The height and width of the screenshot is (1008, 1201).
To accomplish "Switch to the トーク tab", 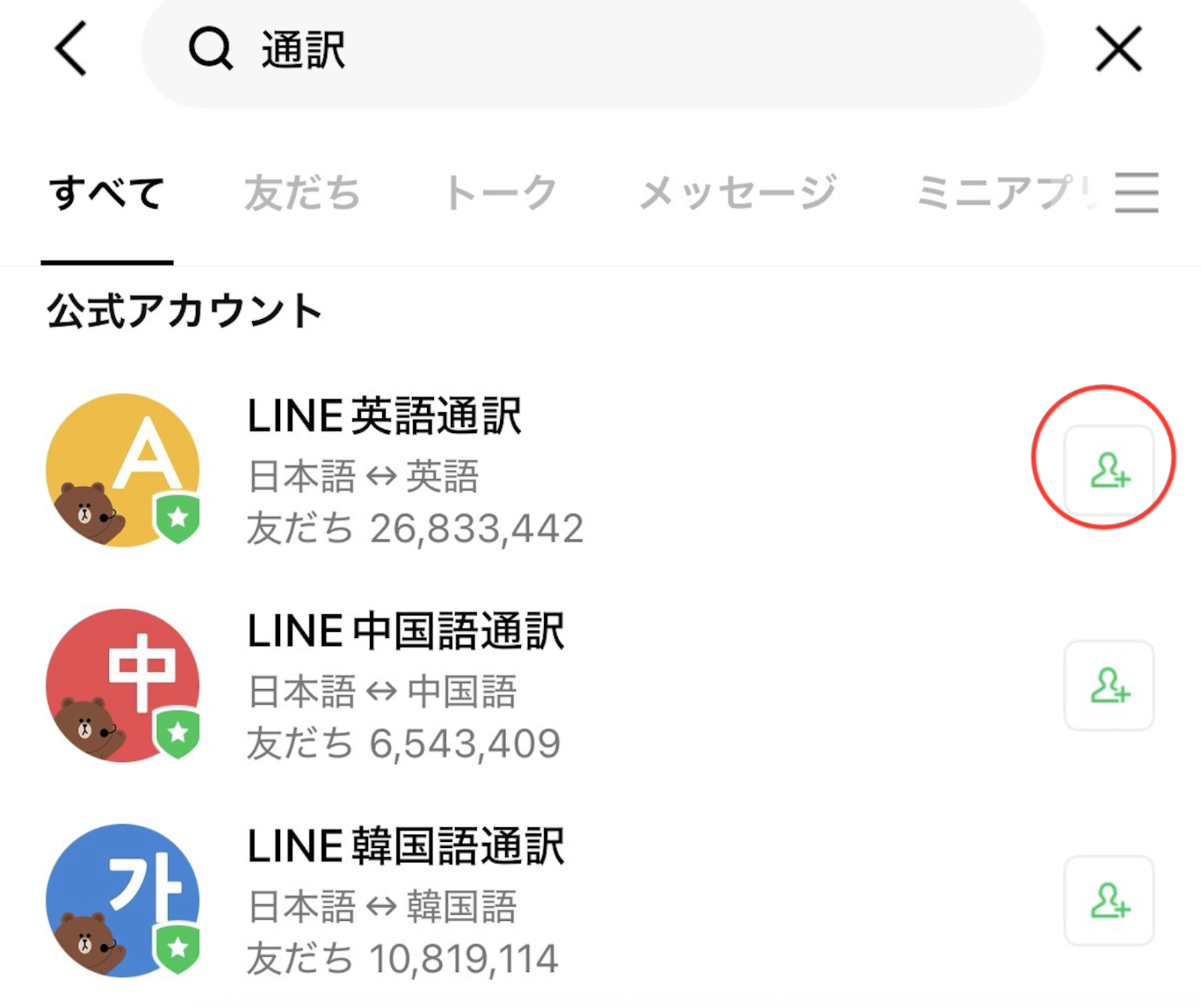I will [x=500, y=193].
